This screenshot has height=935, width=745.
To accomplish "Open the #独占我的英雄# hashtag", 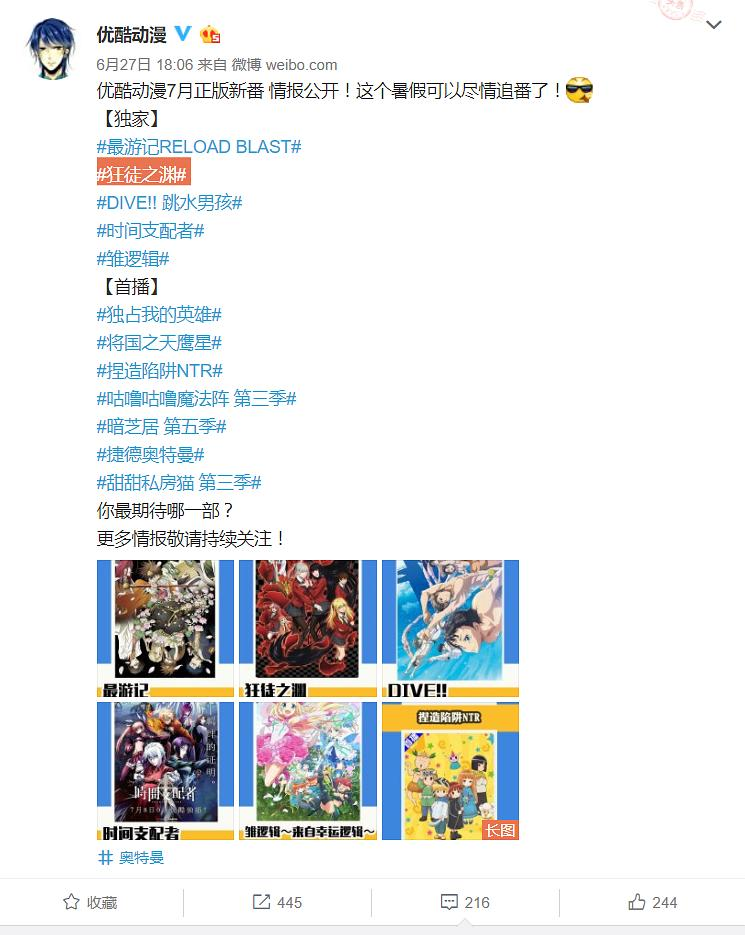I will (159, 315).
